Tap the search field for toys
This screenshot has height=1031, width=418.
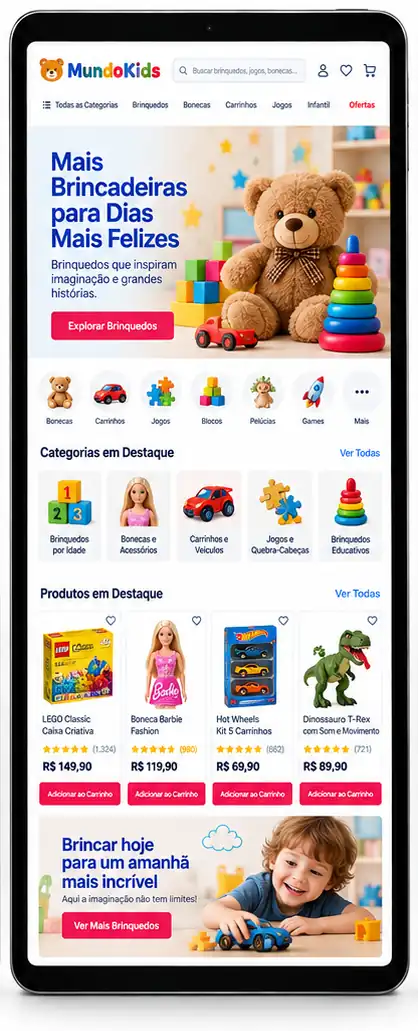click(239, 70)
